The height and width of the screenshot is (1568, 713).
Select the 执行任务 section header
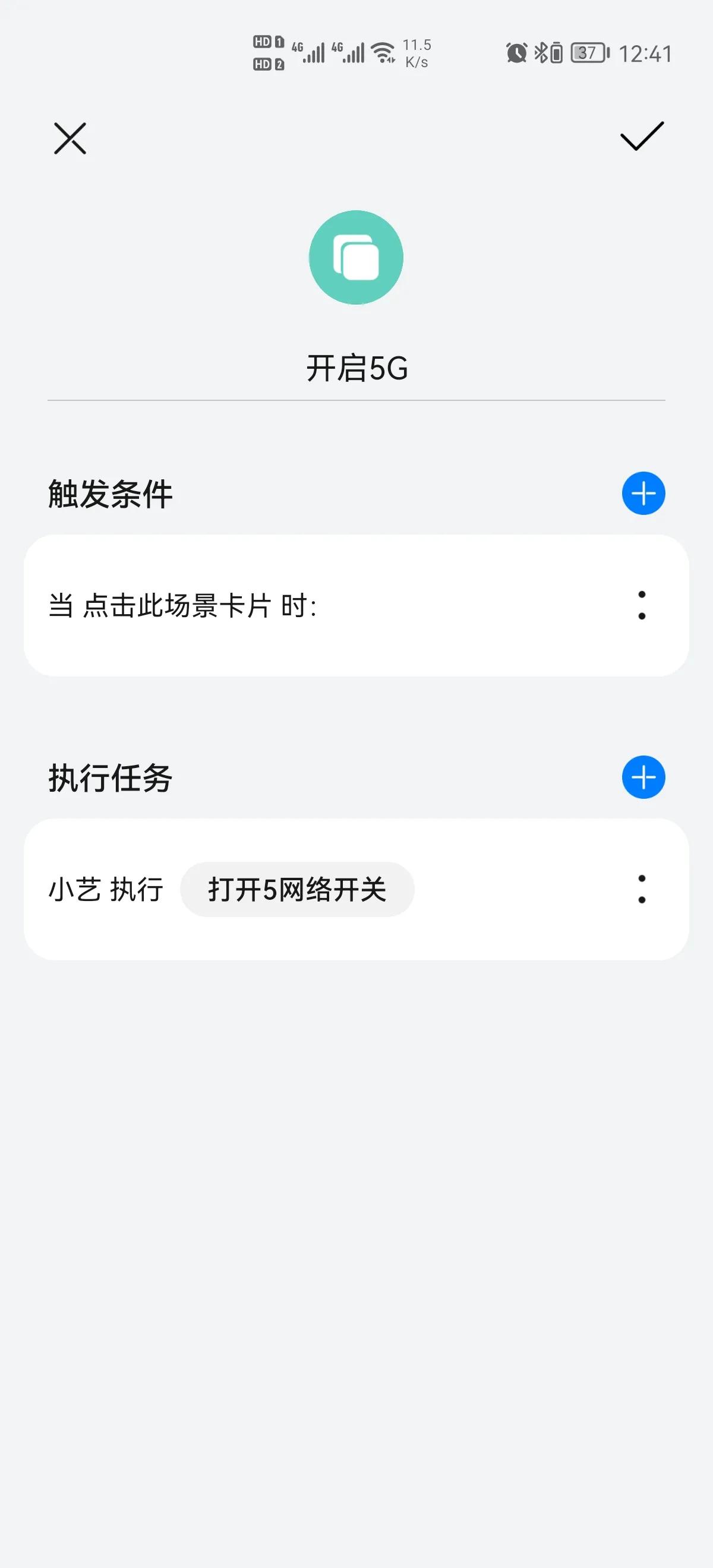coord(109,779)
